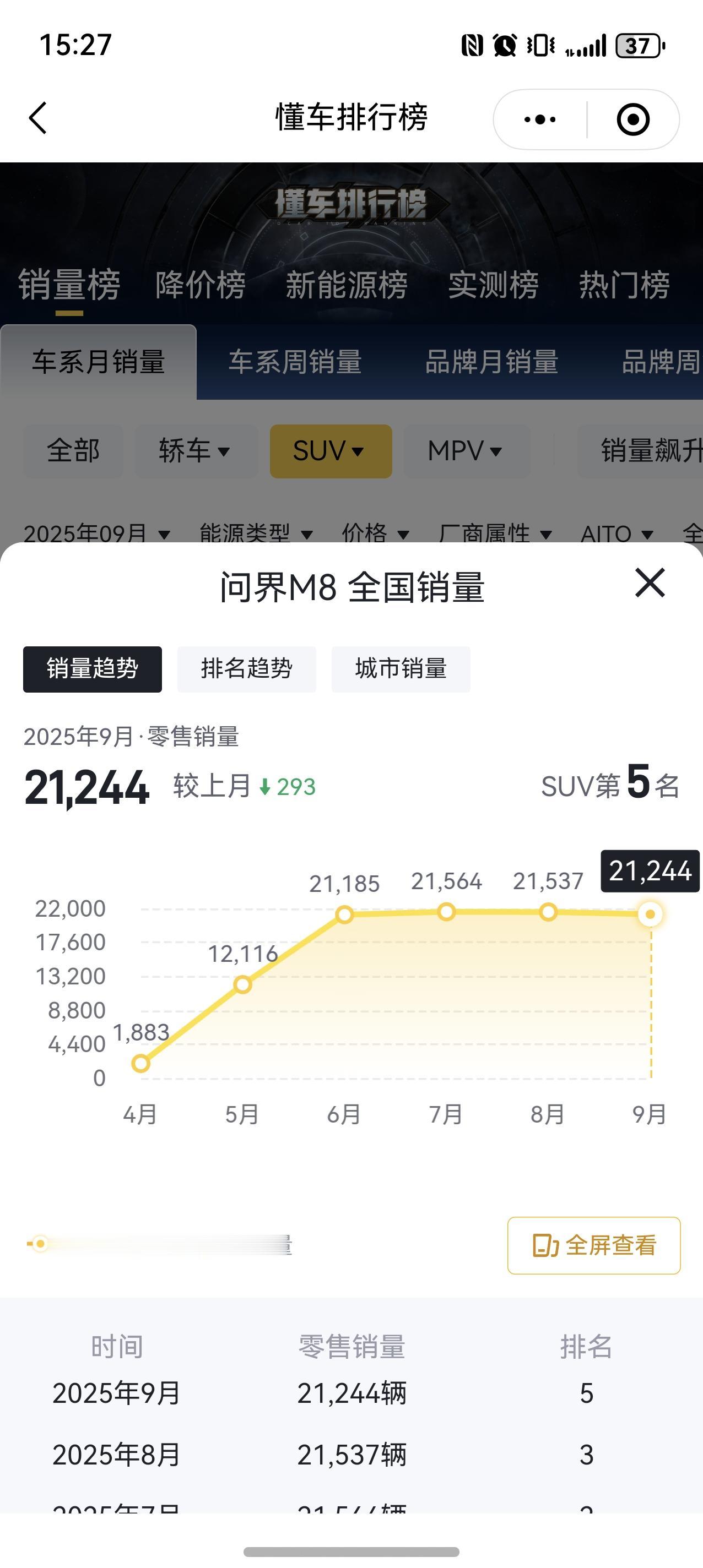Viewport: 703px width, 1568px height.
Task: Close the 问界M8 全国销量 panel
Action: pos(650,583)
